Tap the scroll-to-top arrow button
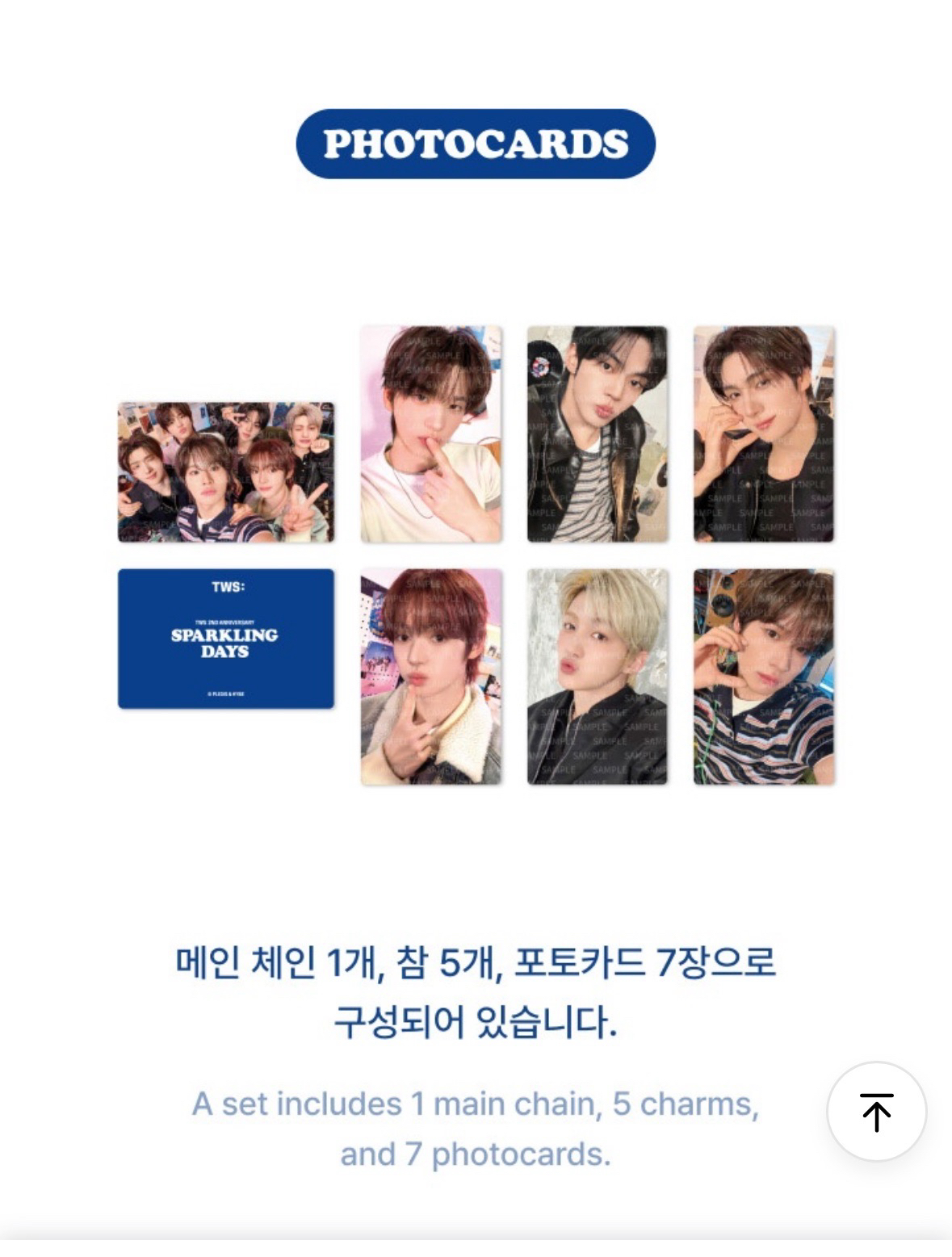 click(876, 1112)
